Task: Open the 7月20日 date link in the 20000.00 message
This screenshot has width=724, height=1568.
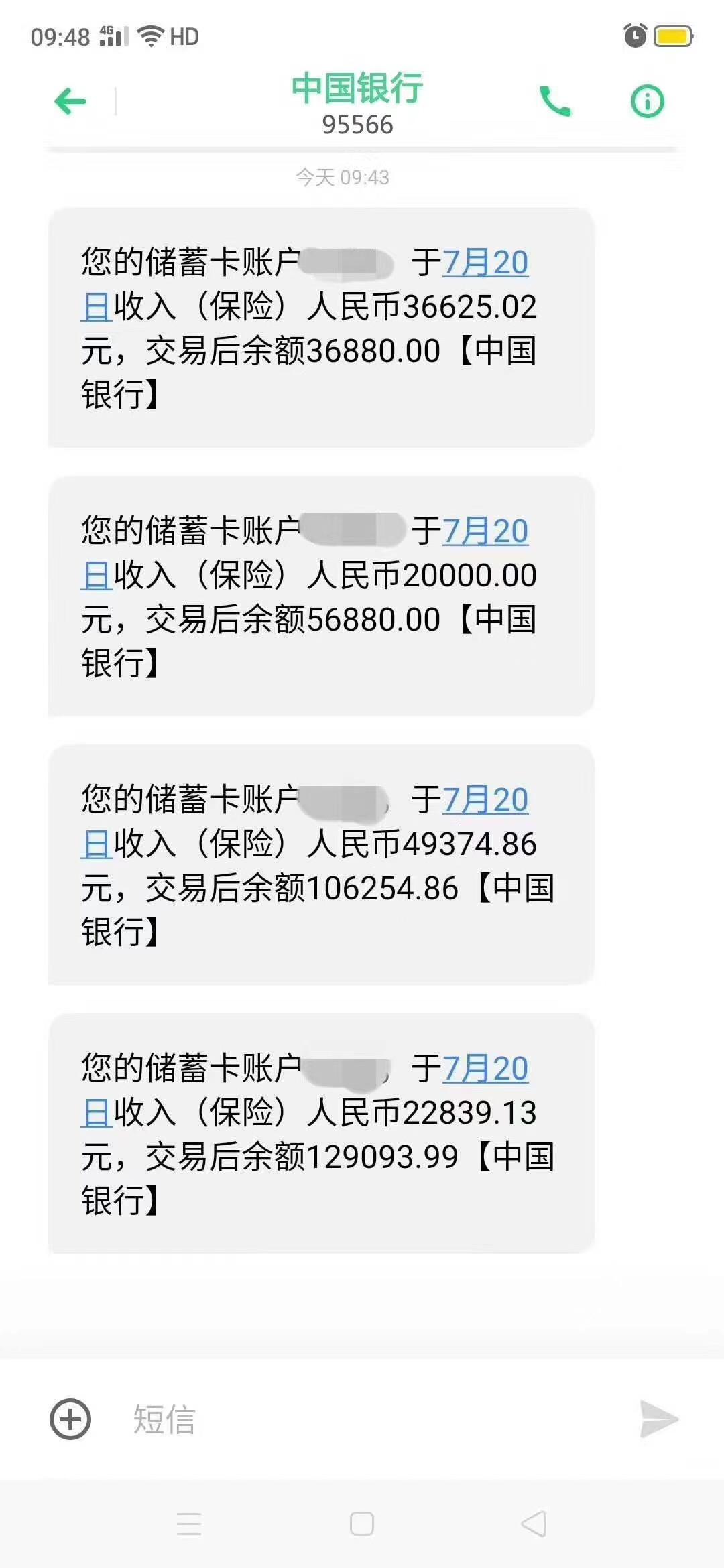Action: pyautogui.click(x=485, y=531)
